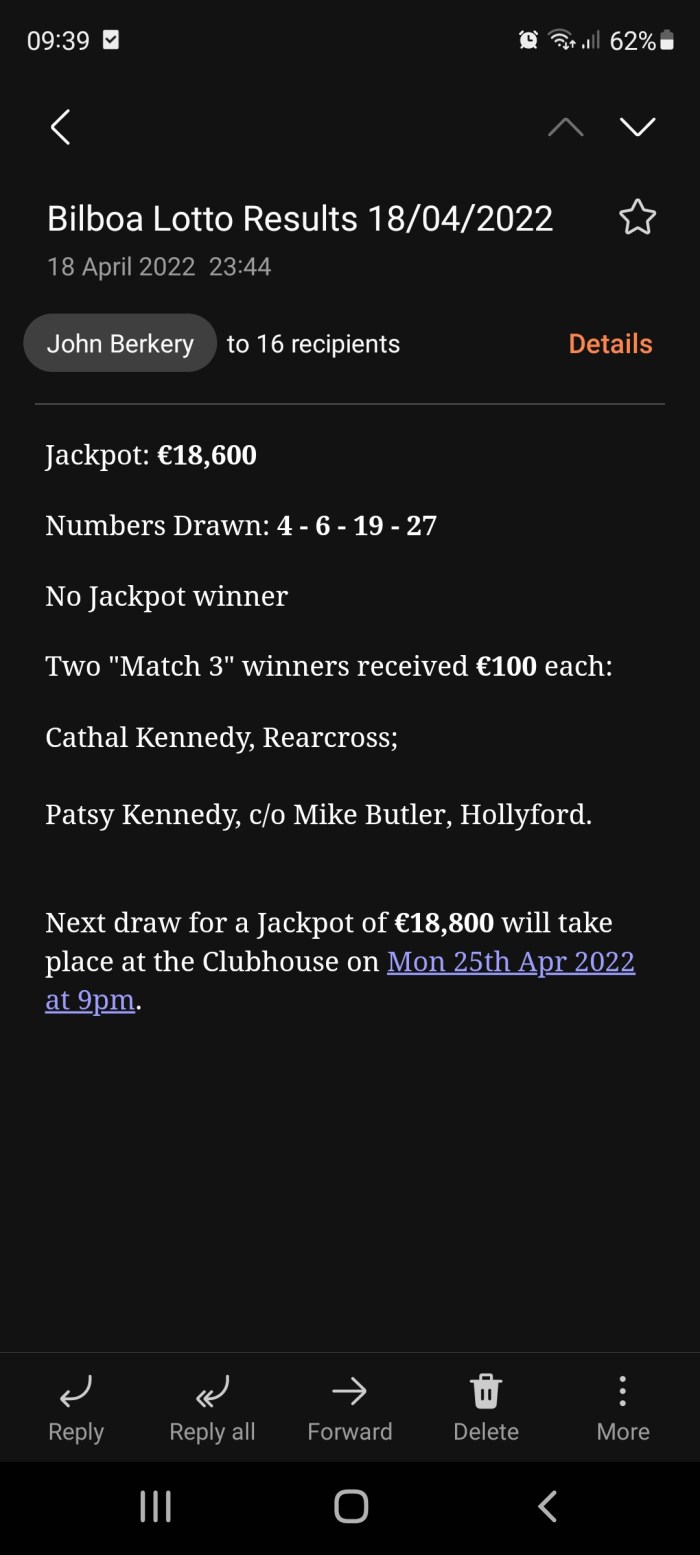
Task: Open the More options menu
Action: tap(622, 1407)
